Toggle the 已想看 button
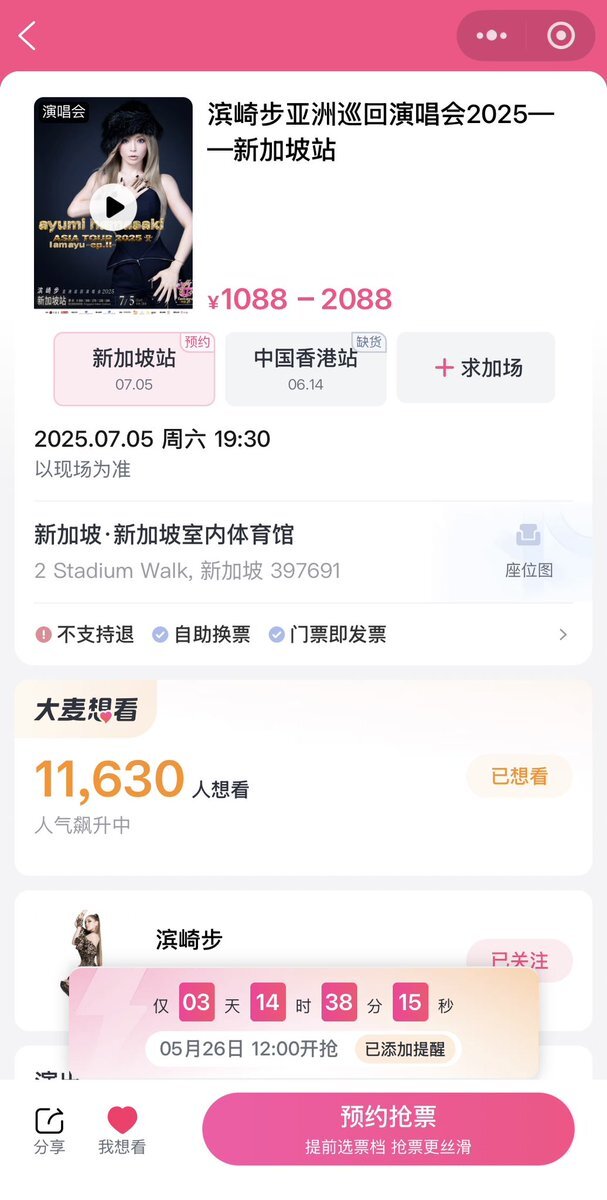The width and height of the screenshot is (607, 1200). point(520,776)
